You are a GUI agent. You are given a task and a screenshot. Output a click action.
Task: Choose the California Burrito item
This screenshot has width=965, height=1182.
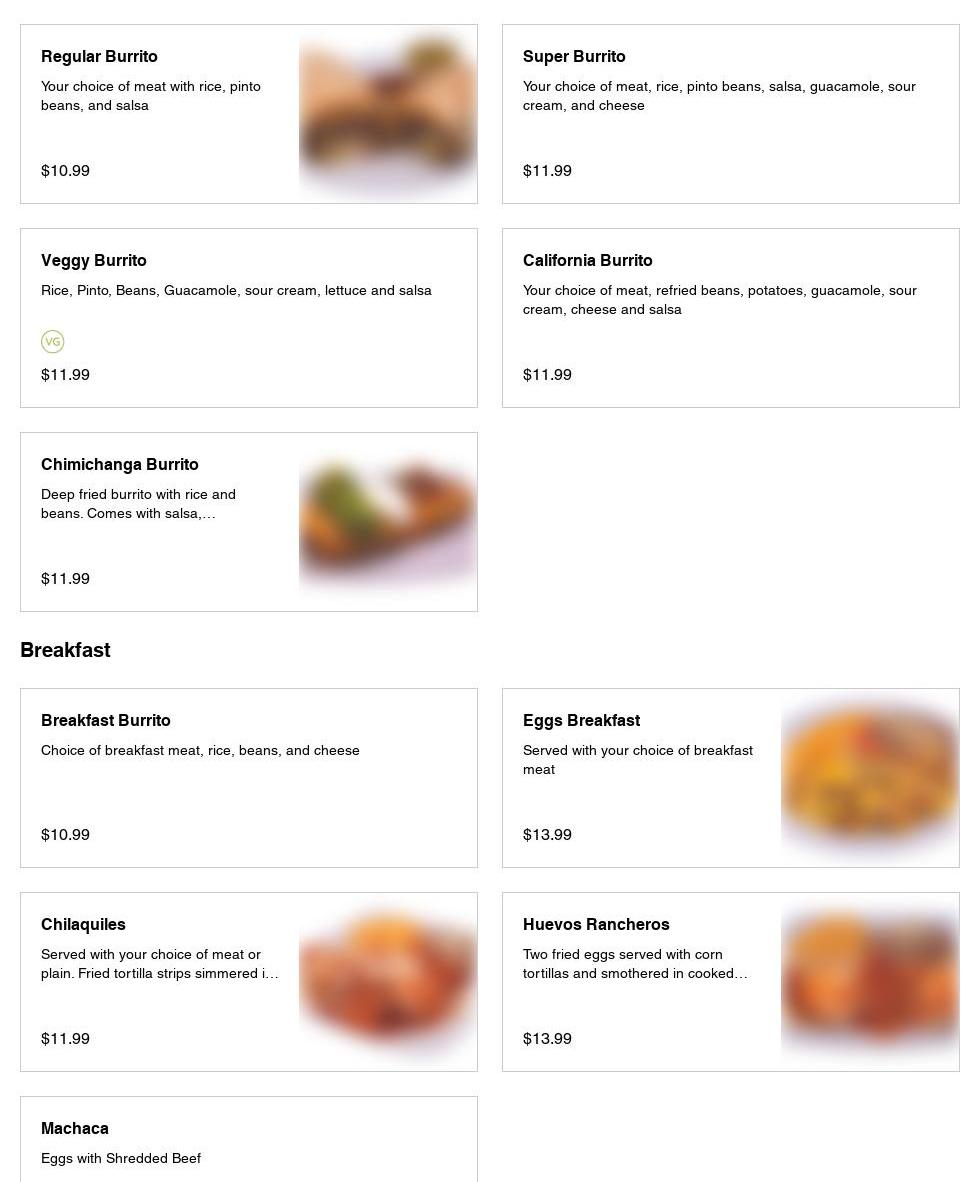coord(730,318)
